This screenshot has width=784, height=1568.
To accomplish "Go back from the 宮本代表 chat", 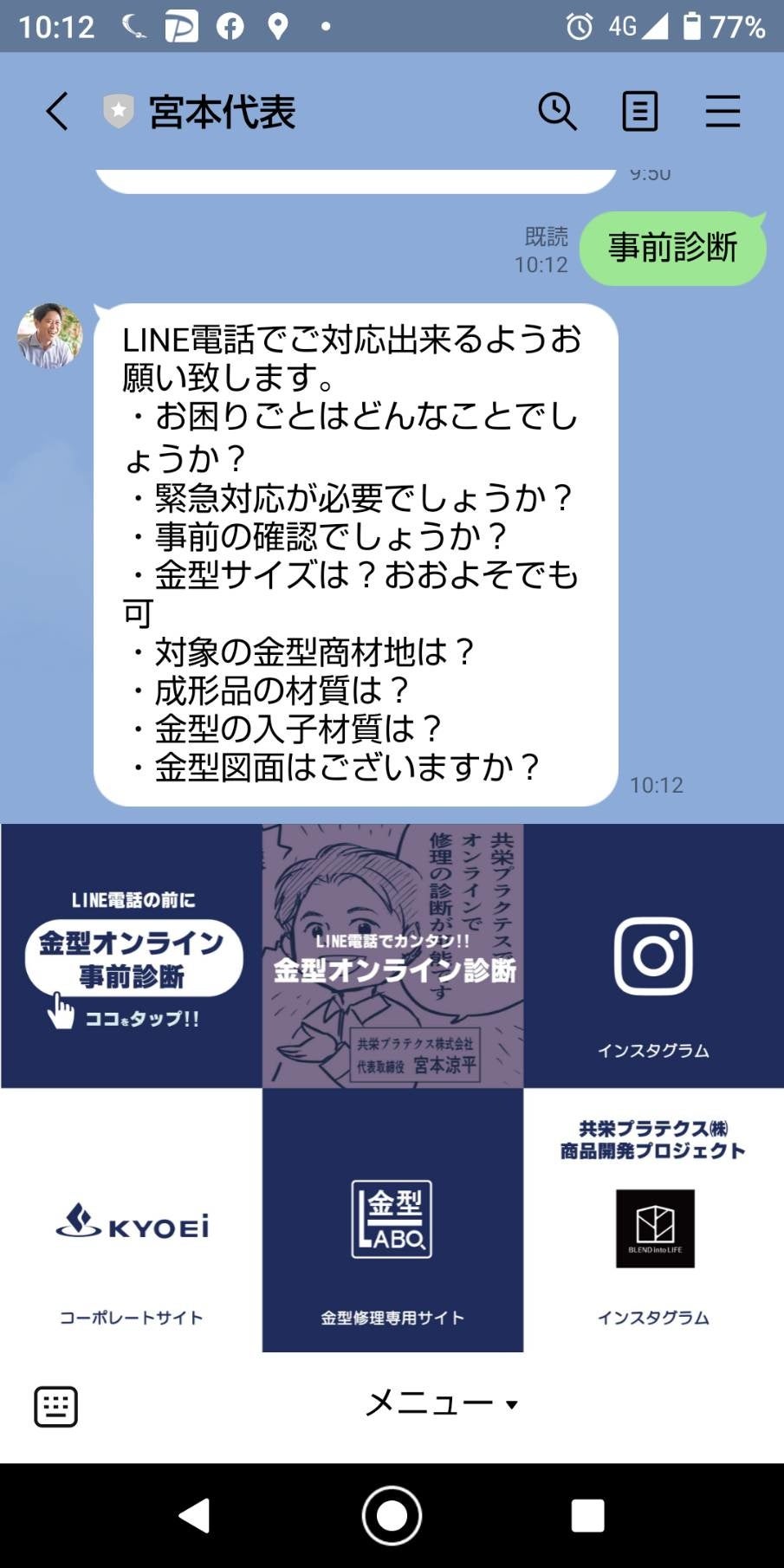I will (x=57, y=112).
